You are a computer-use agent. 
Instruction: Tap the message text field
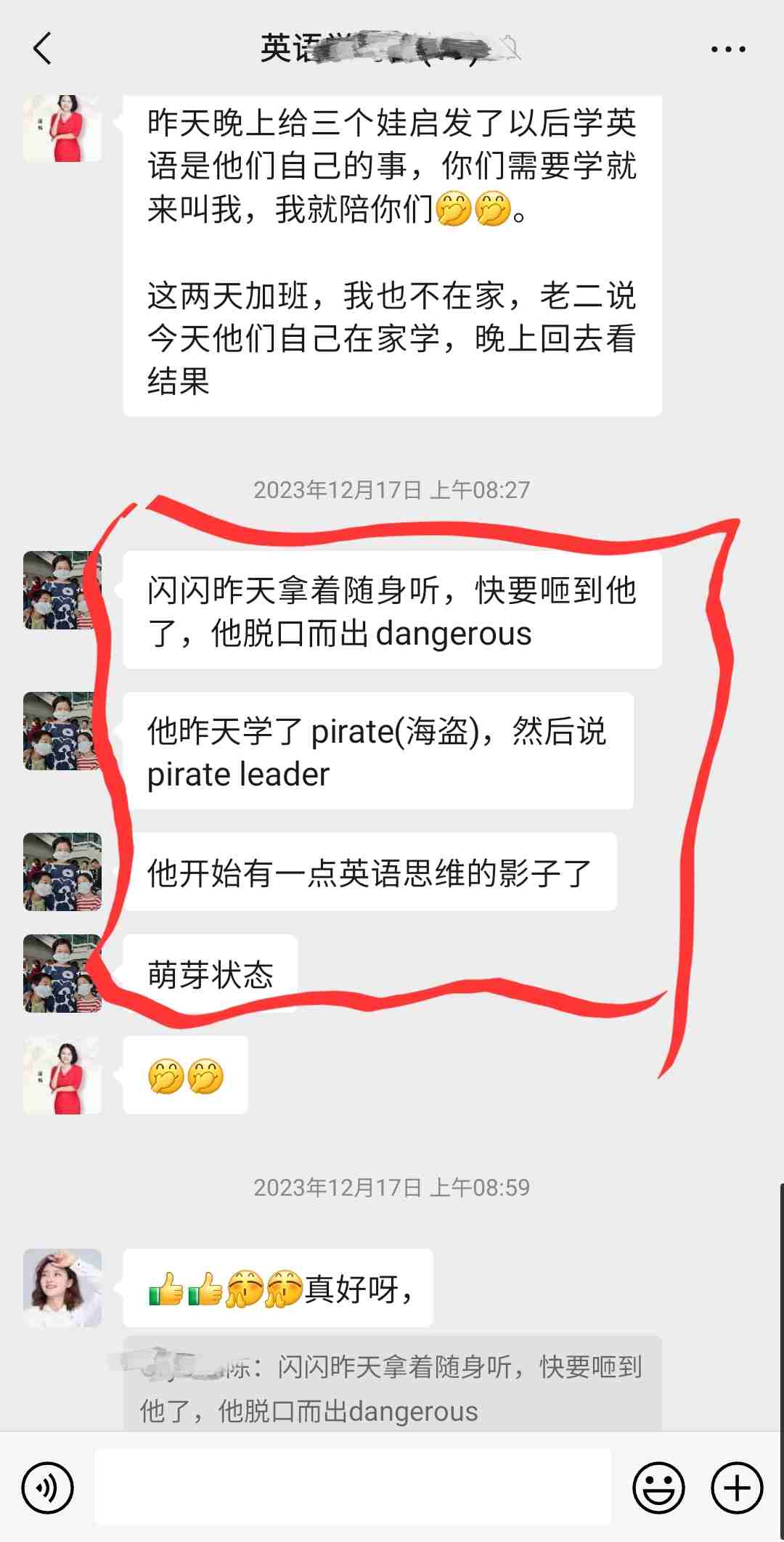(x=353, y=1487)
